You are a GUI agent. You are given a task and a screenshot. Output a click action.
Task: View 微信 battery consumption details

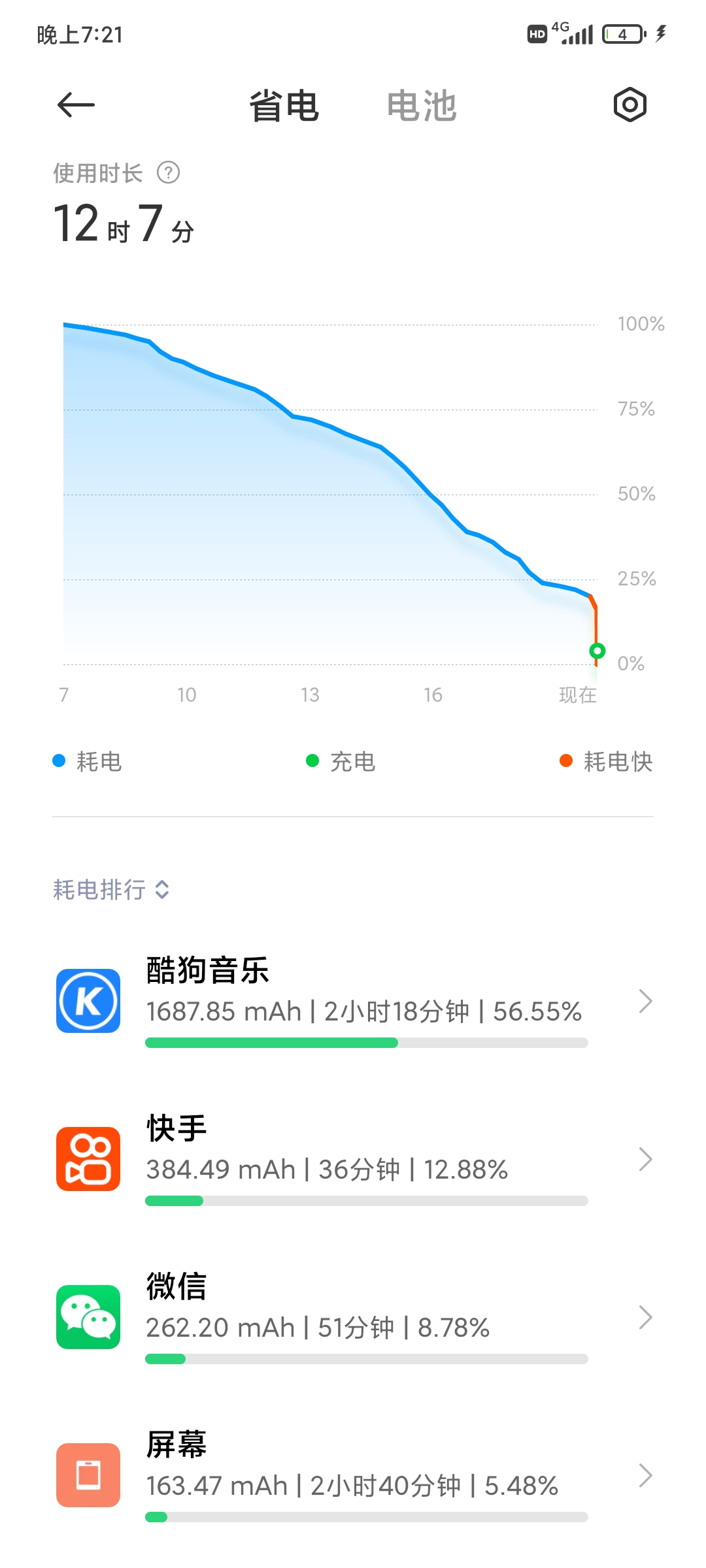(353, 1317)
